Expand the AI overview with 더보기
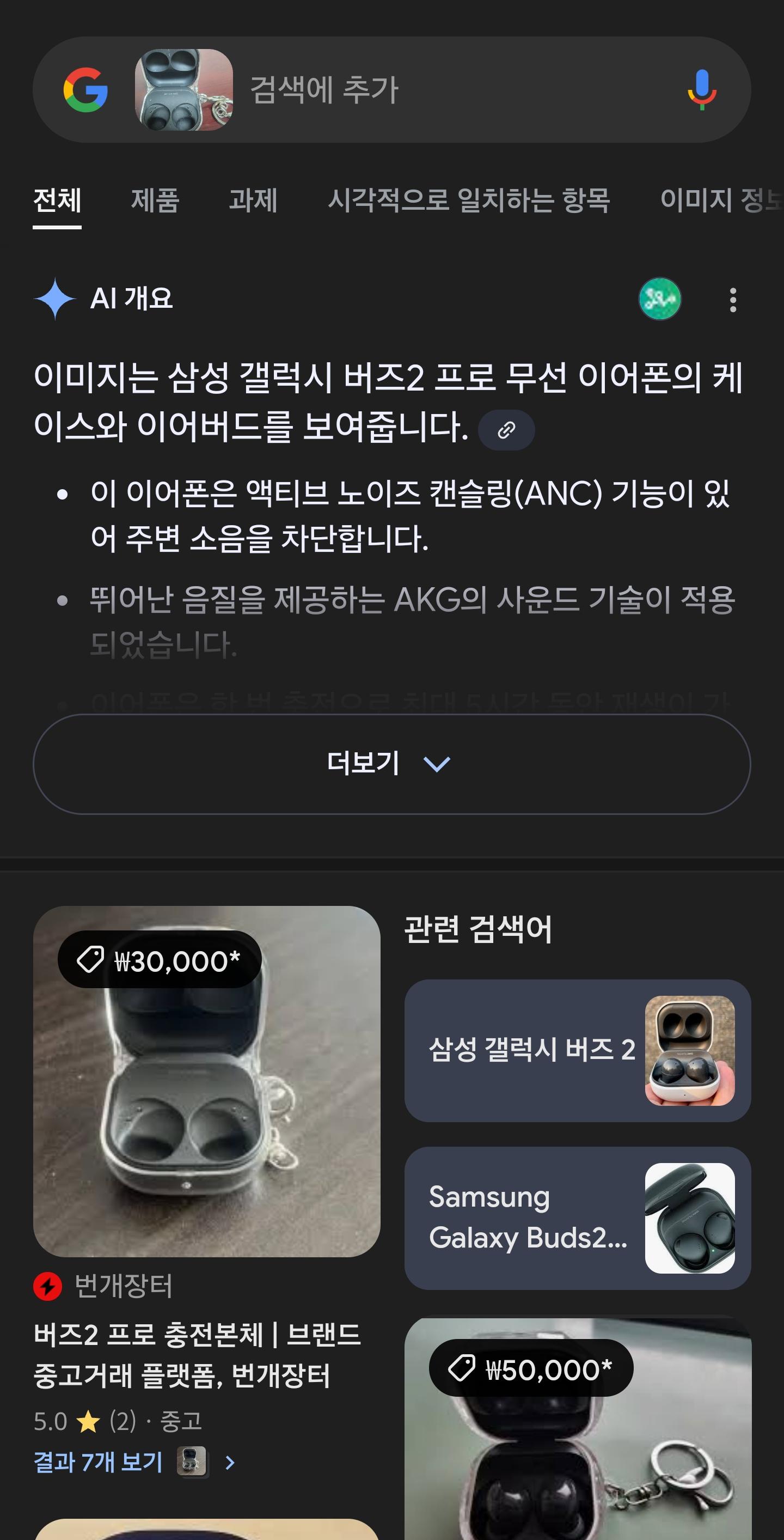 (391, 763)
